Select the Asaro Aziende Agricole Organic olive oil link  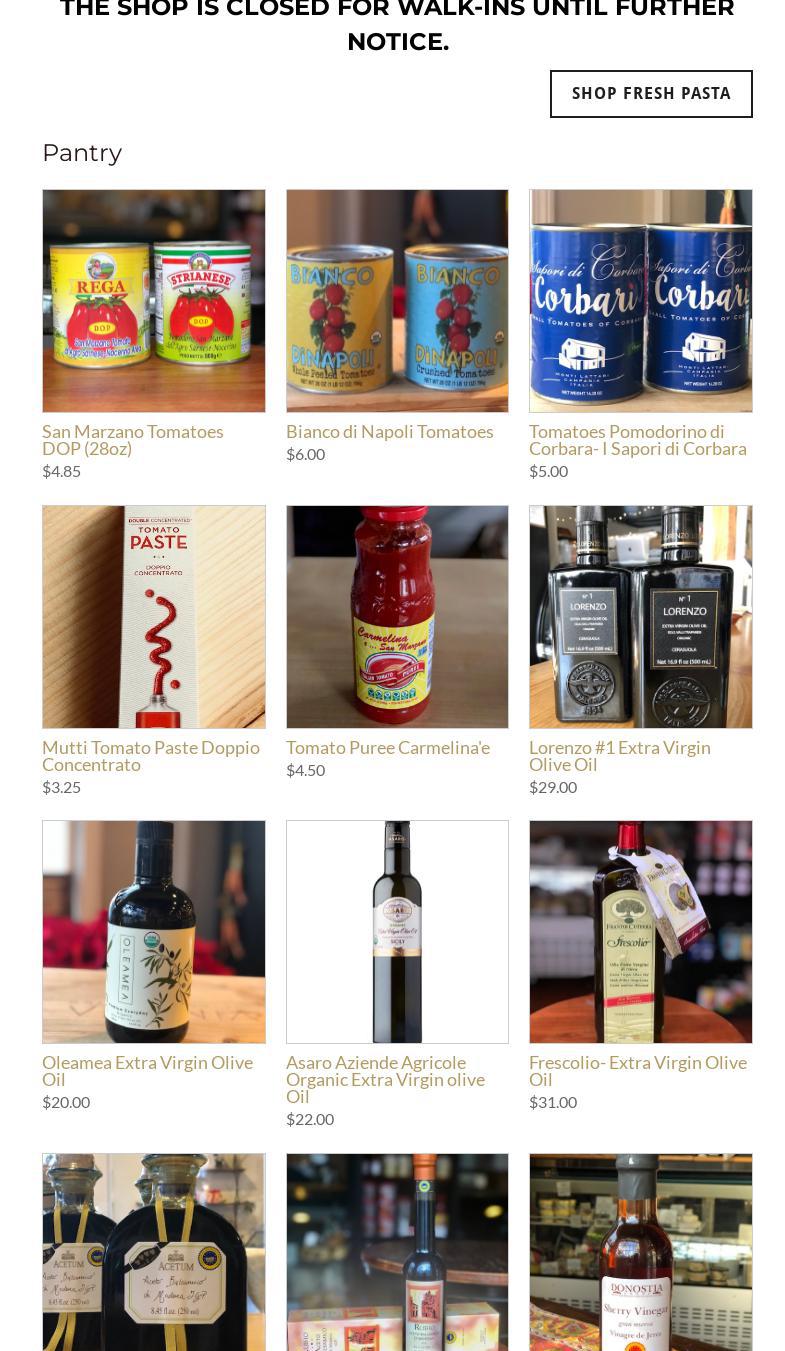385,1079
